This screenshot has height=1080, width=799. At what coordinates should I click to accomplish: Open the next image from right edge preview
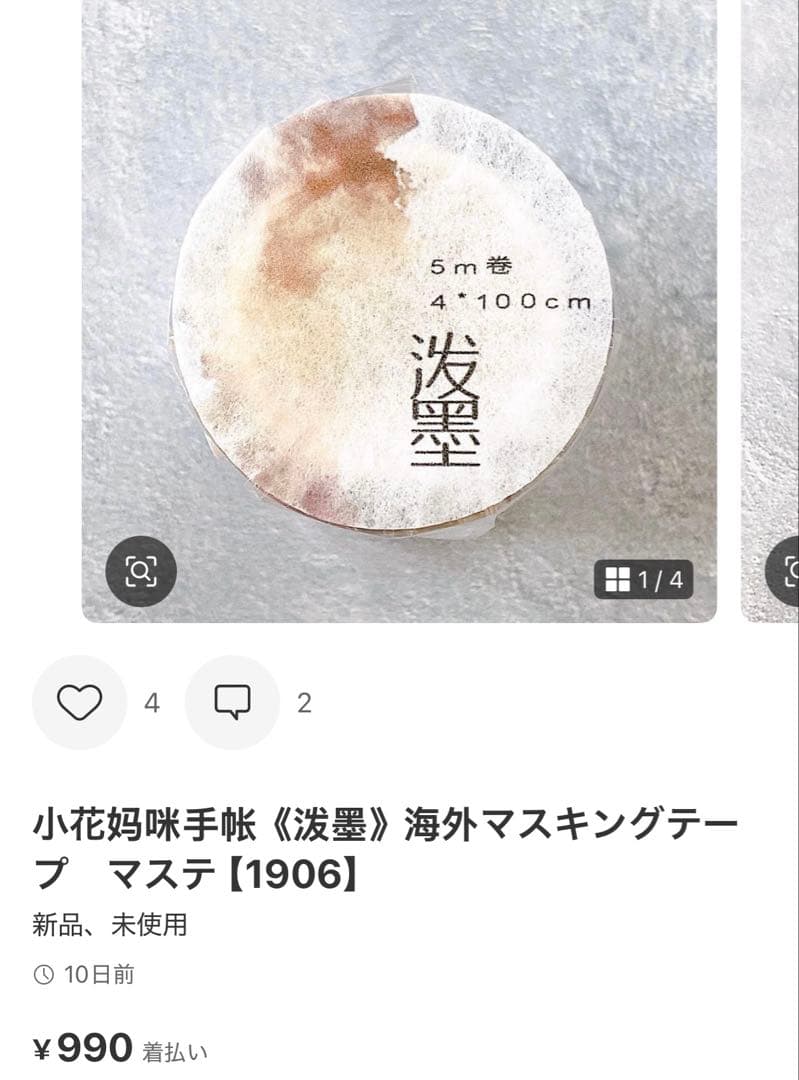tap(770, 300)
